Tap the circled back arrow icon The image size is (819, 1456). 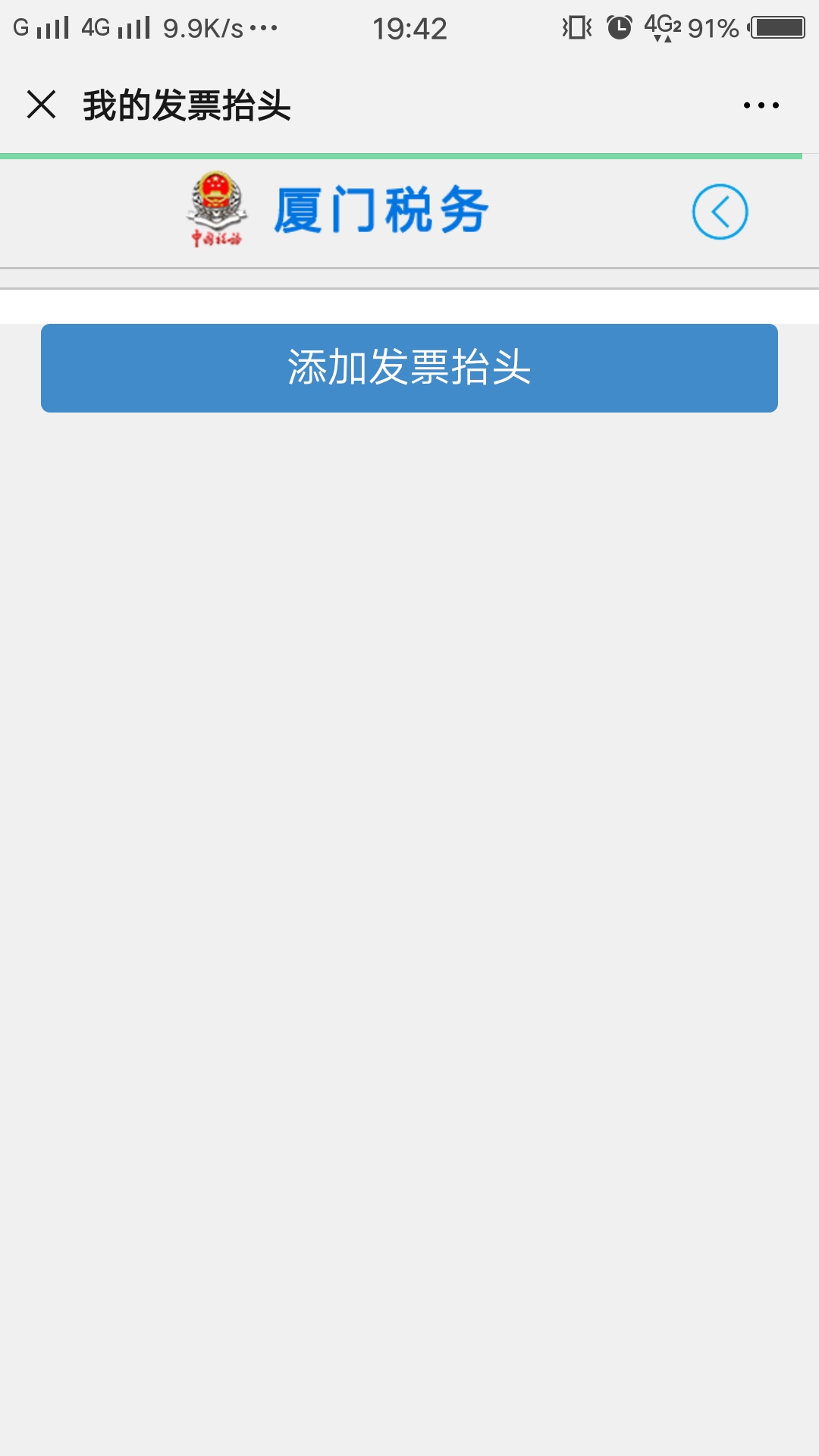pyautogui.click(x=720, y=212)
